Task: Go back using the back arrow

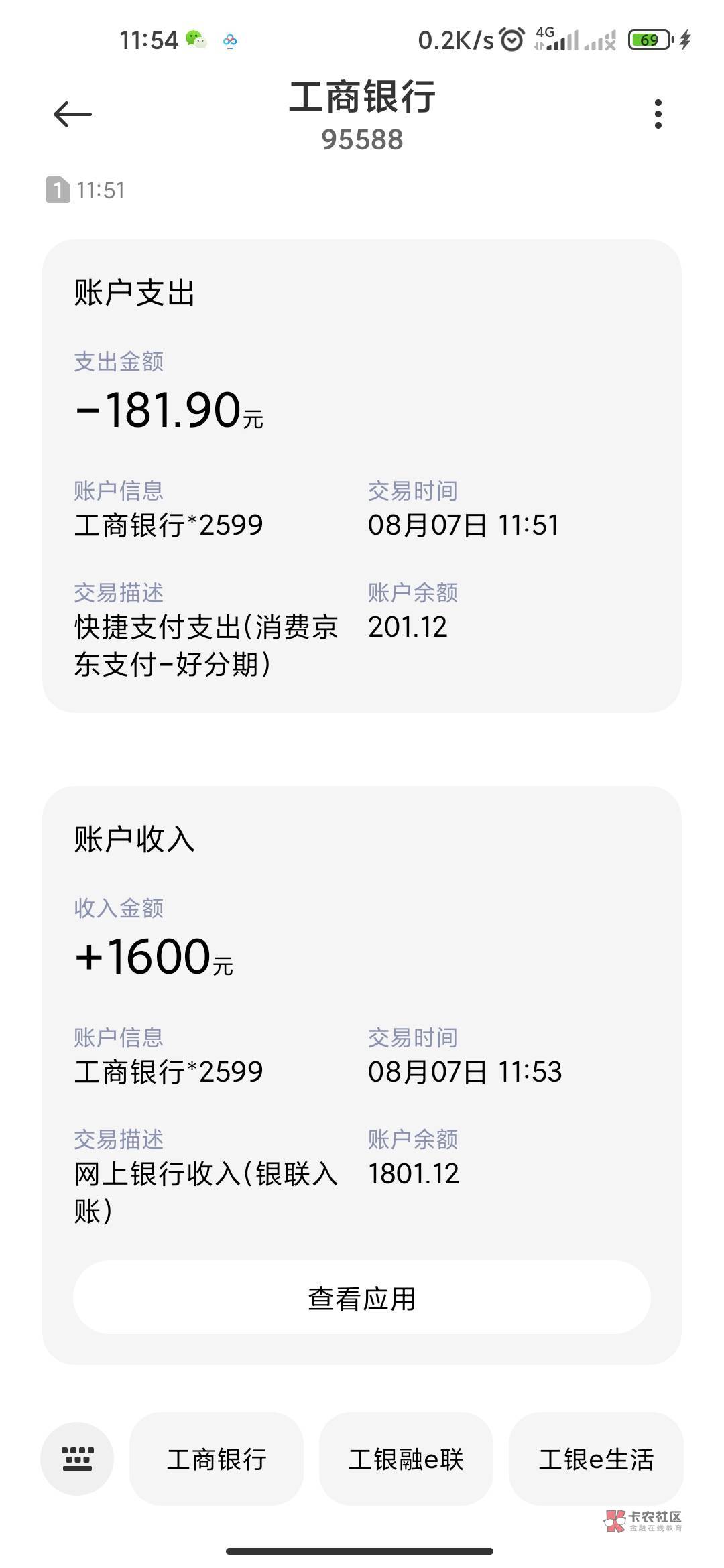Action: pyautogui.click(x=72, y=115)
